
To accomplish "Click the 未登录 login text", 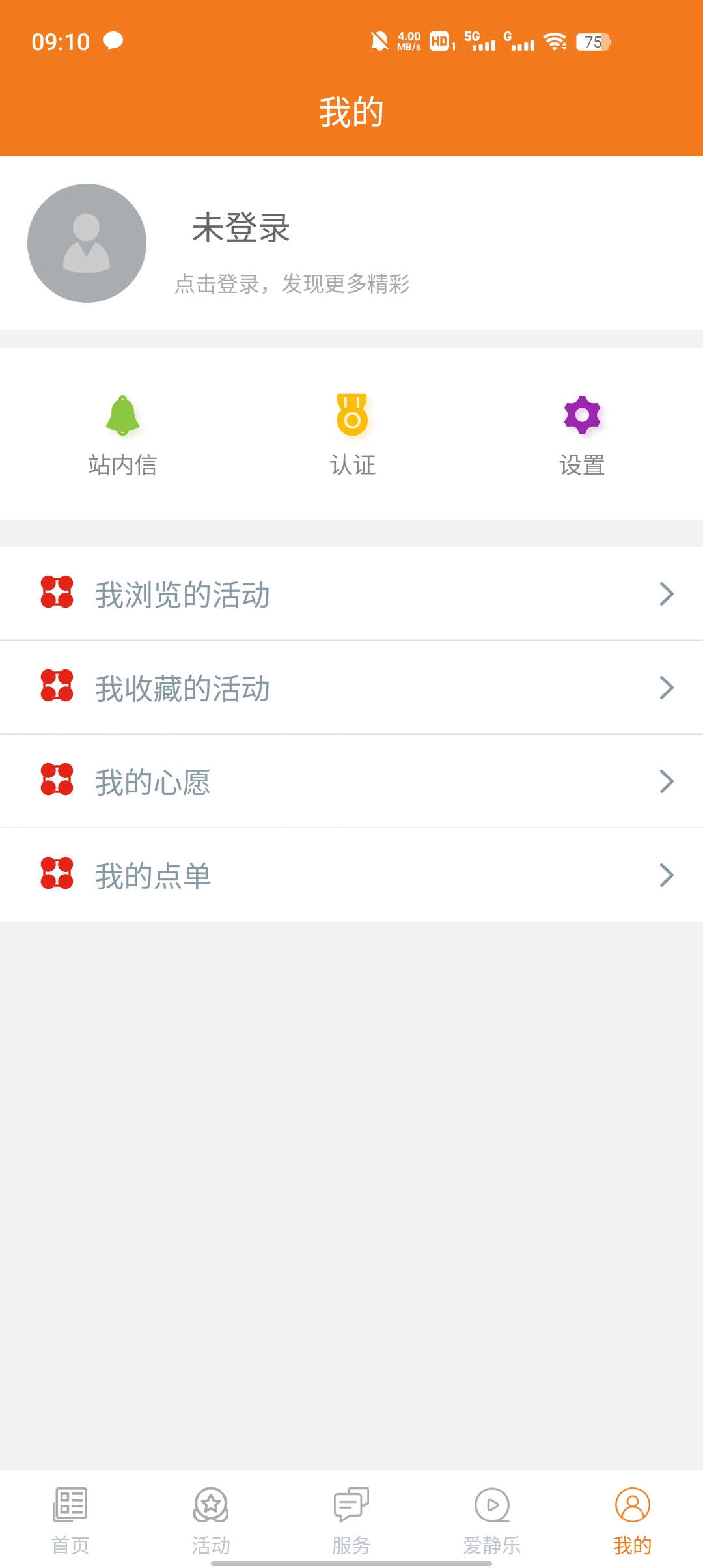I will point(240,229).
